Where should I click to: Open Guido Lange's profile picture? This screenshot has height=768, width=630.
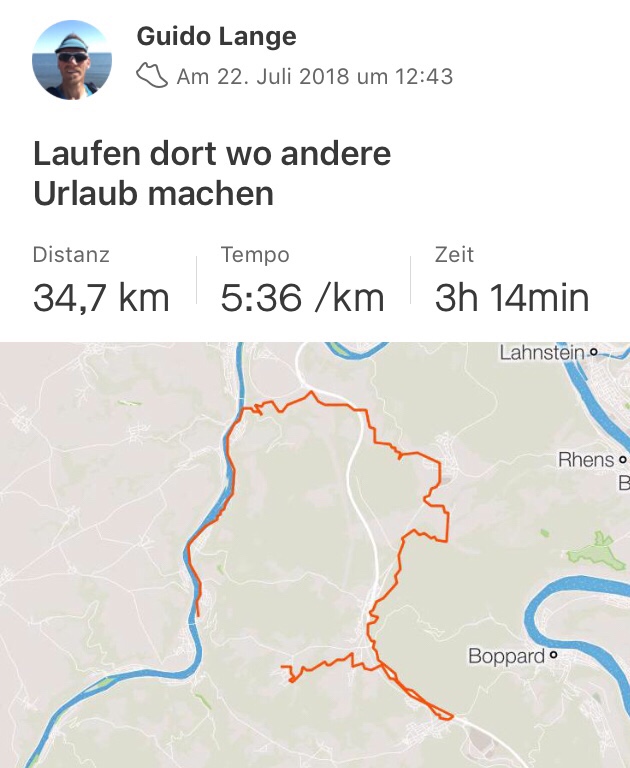pyautogui.click(x=72, y=59)
